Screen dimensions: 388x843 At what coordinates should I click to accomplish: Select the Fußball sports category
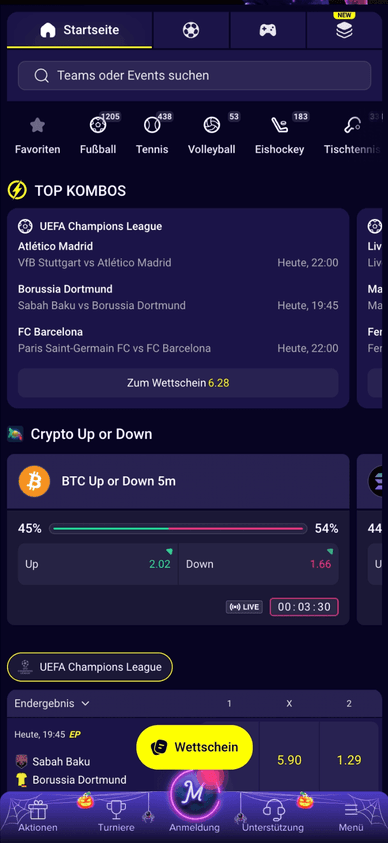98,136
